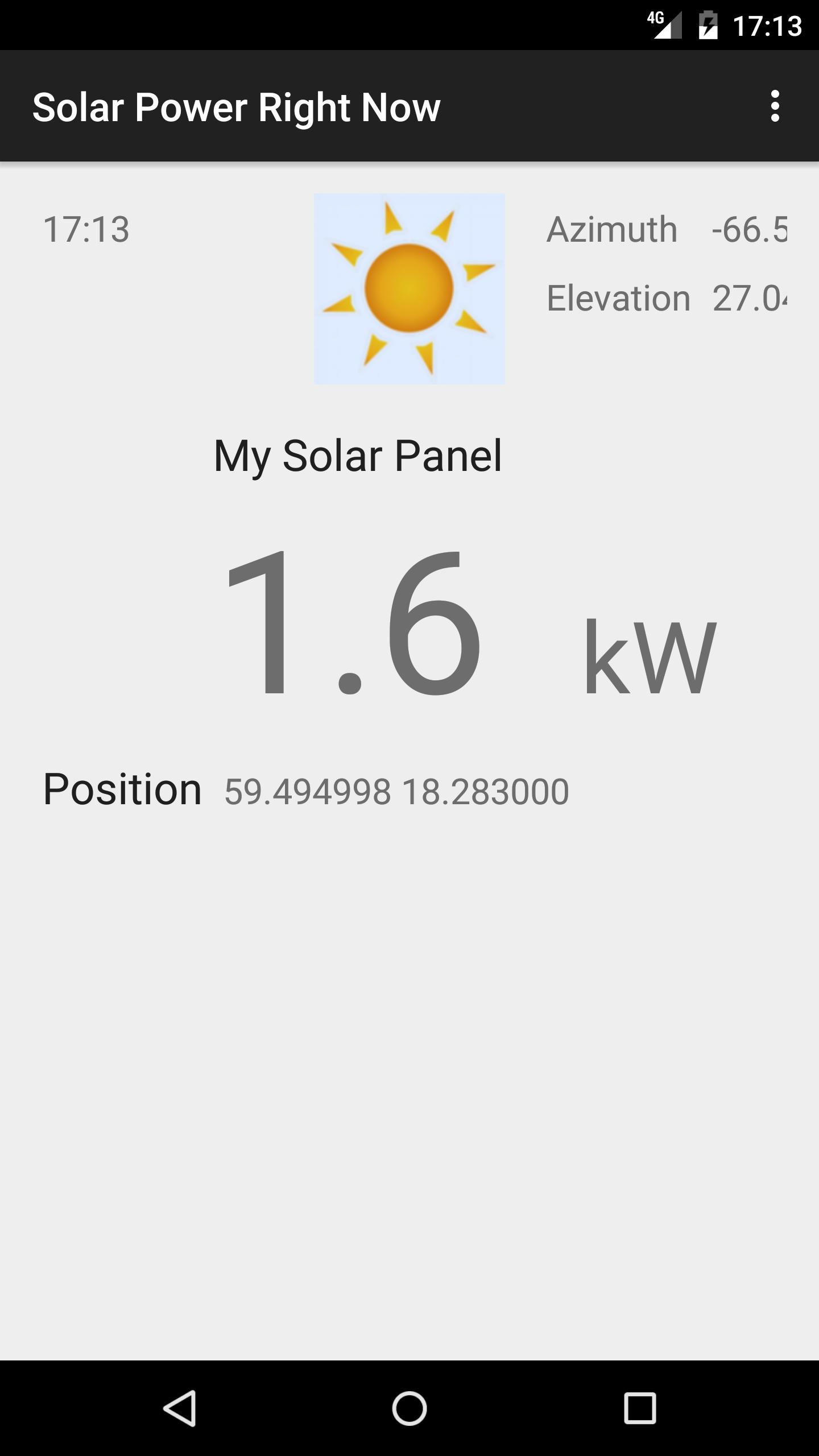
Task: Tap the sun icon above My Solar Panel
Action: pyautogui.click(x=408, y=289)
